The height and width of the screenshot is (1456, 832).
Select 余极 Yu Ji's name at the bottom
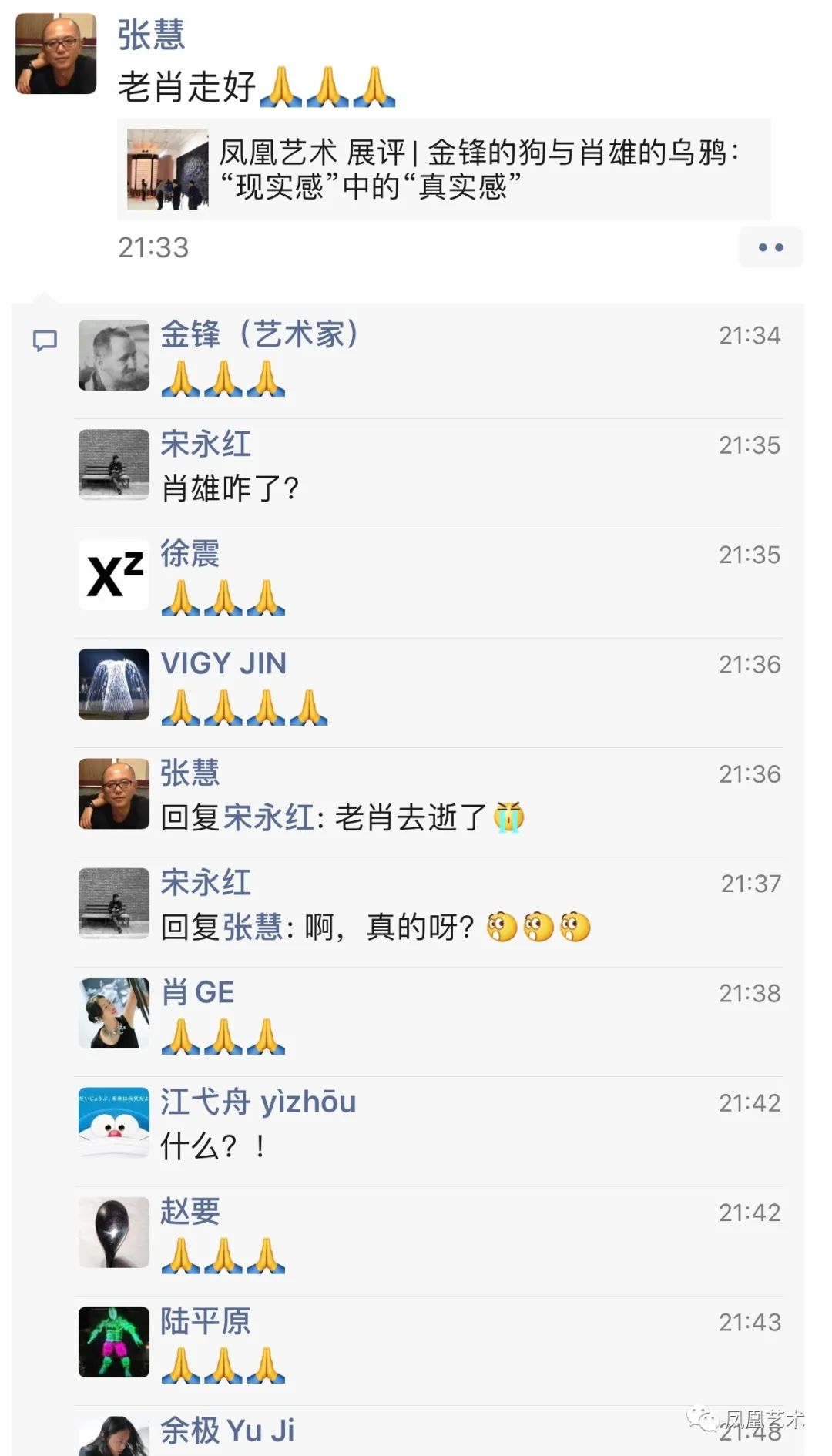point(227,1430)
